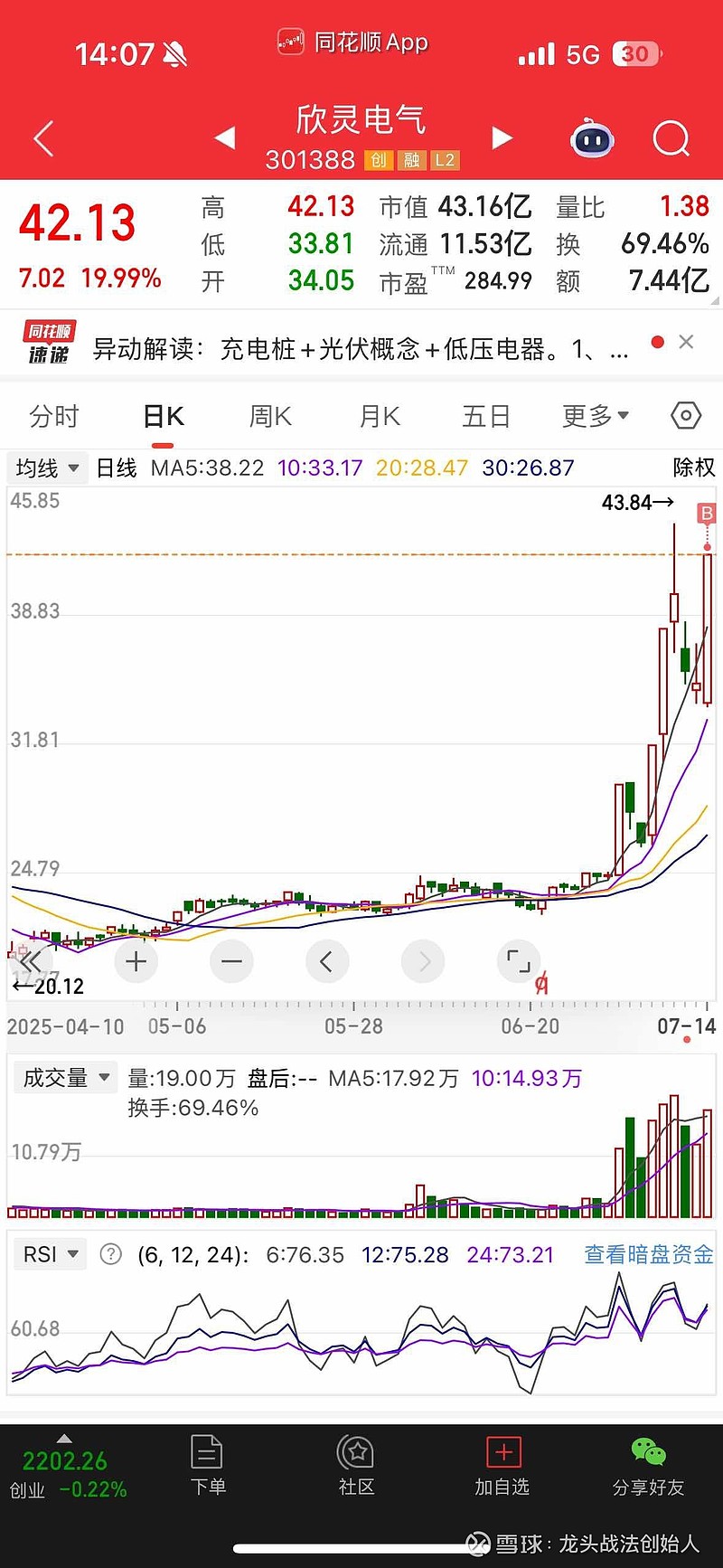The image size is (723, 1568).
Task: Open the 成交量 indicator dropdown
Action: [66, 1077]
